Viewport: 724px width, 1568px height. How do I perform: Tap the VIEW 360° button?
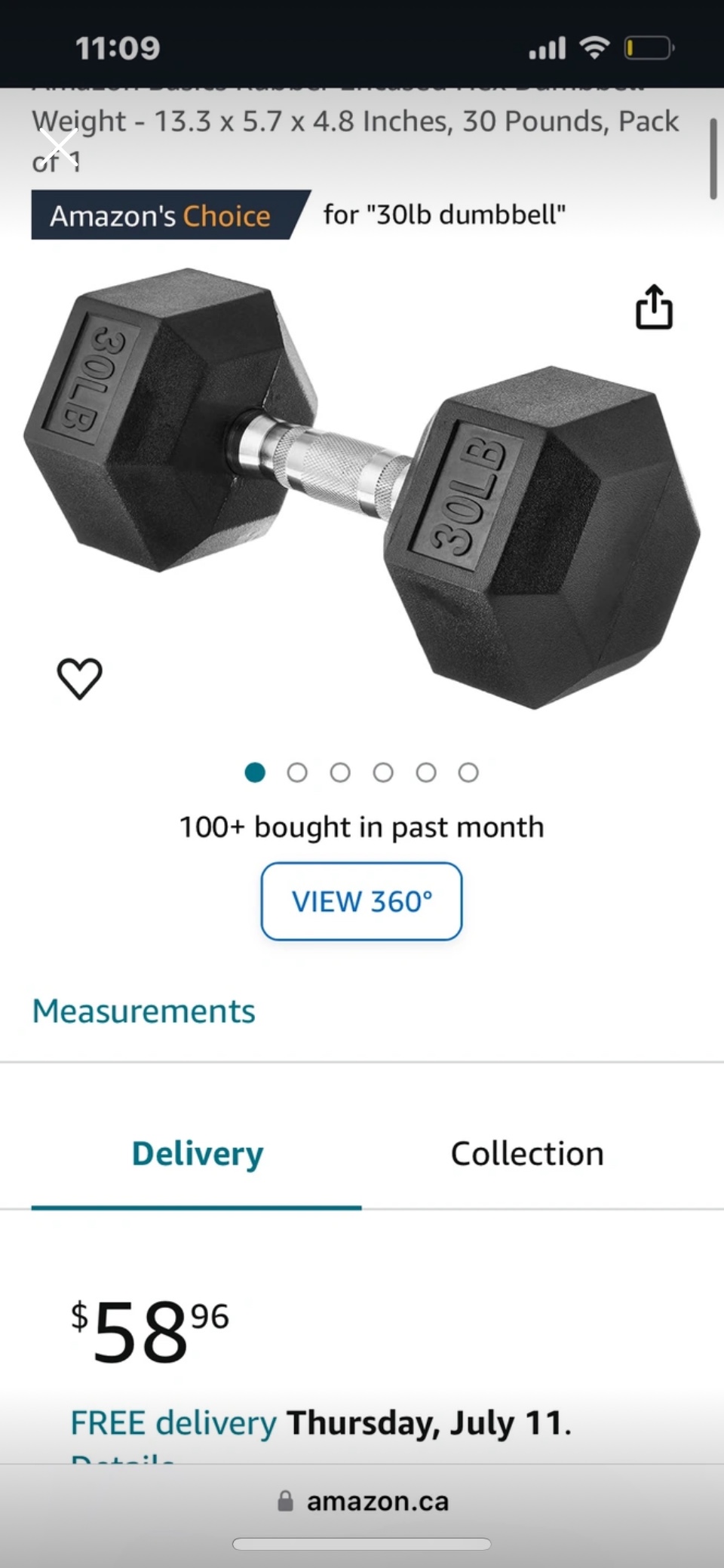coord(361,901)
